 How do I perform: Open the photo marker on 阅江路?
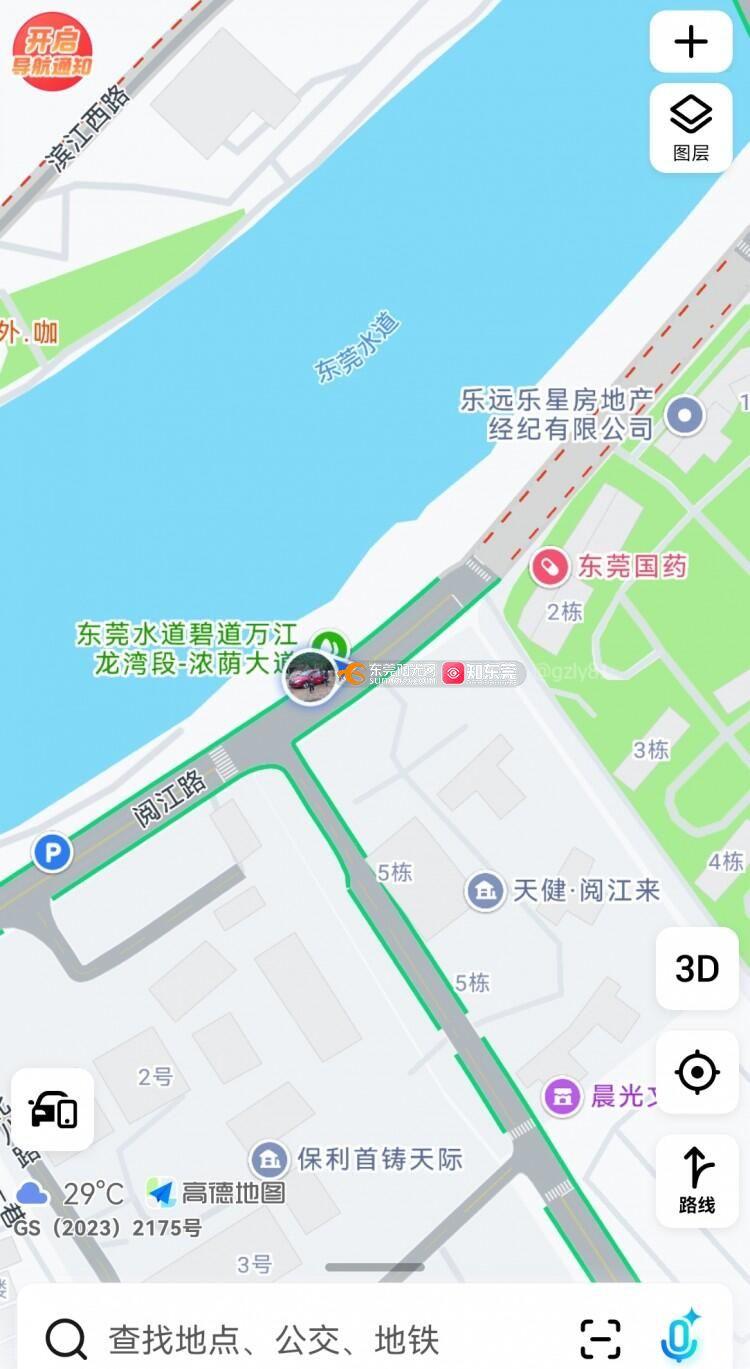coord(311,678)
